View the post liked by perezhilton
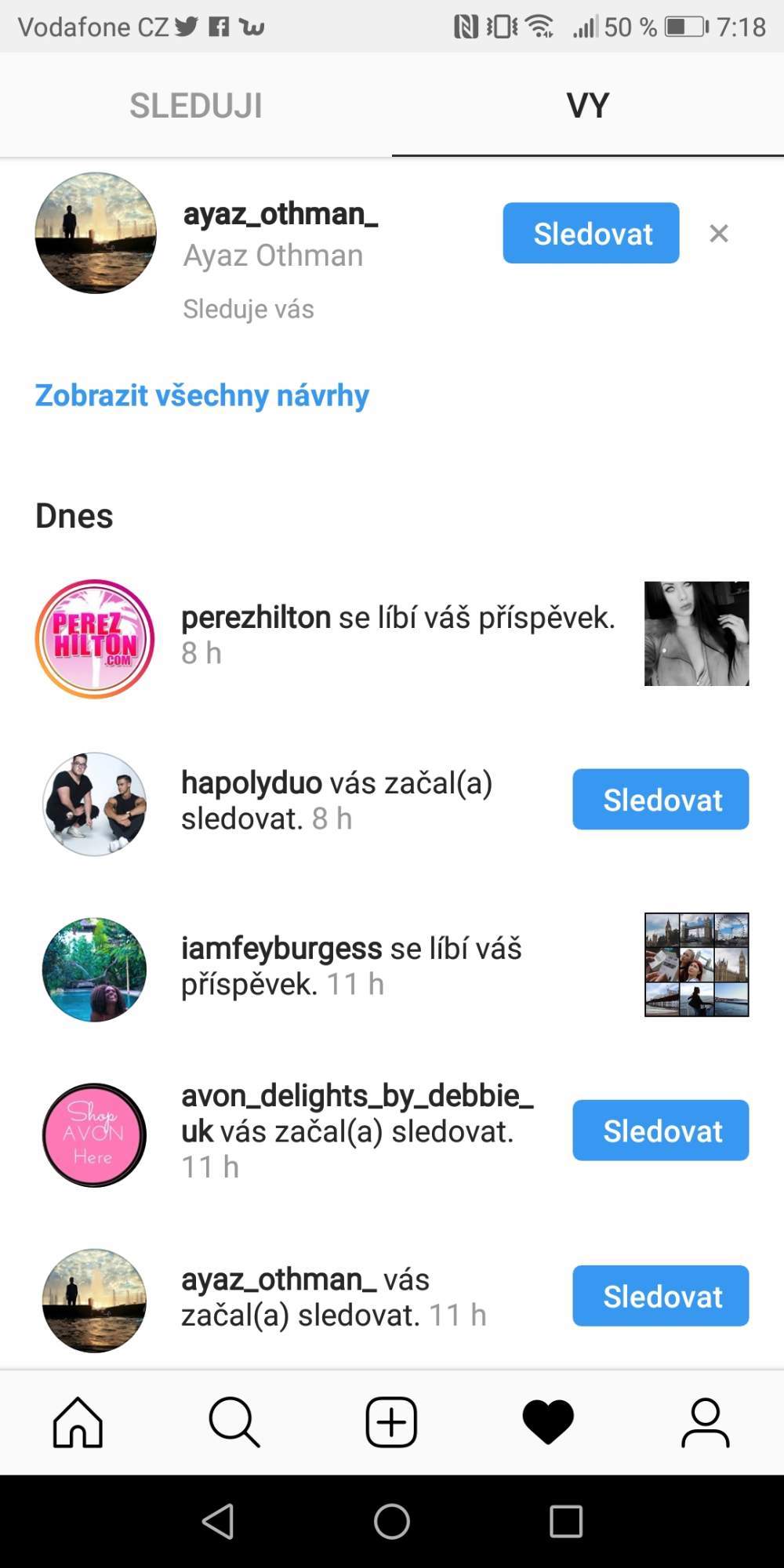This screenshot has width=784, height=1568. tap(697, 633)
